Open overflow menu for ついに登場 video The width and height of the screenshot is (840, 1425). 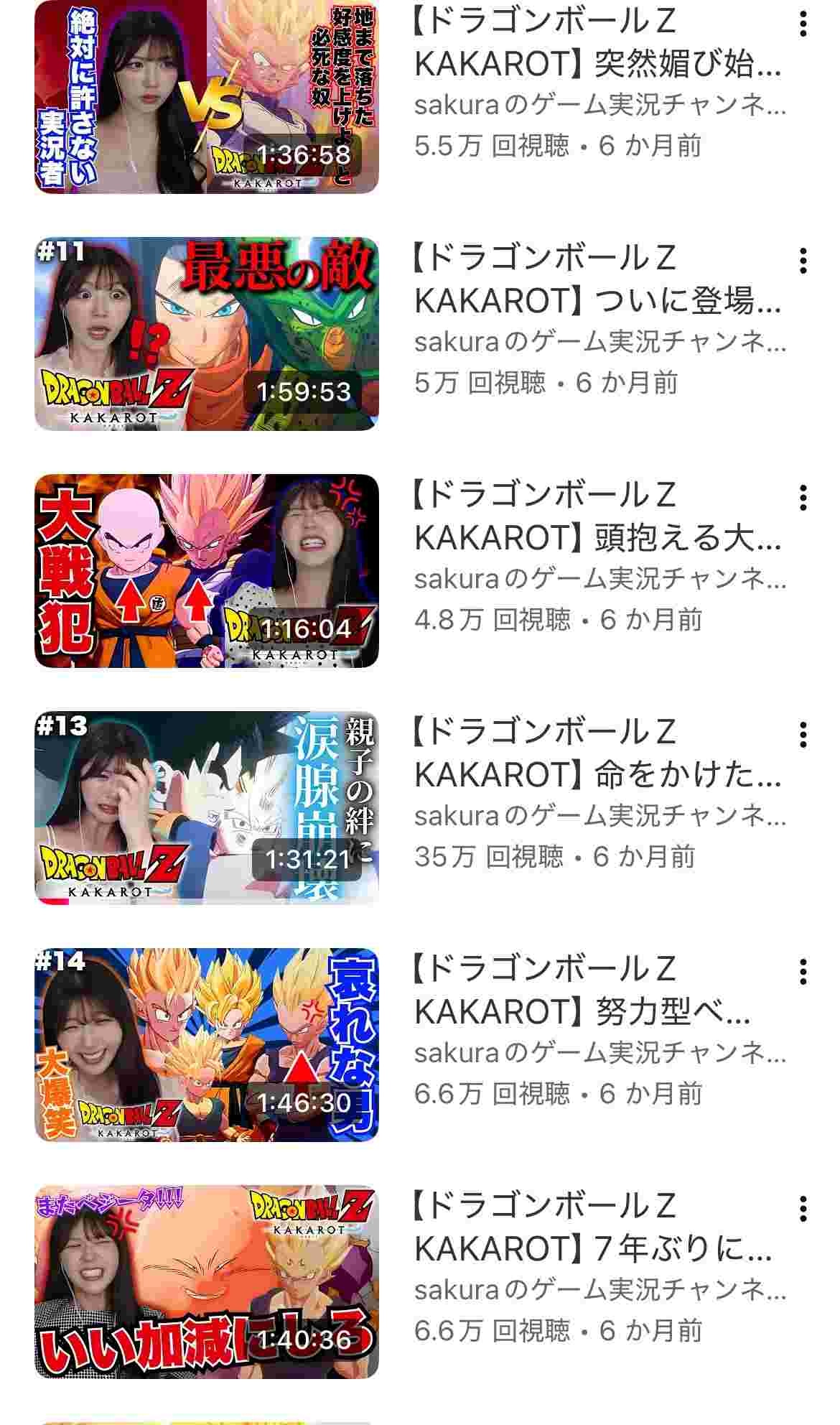point(803,261)
